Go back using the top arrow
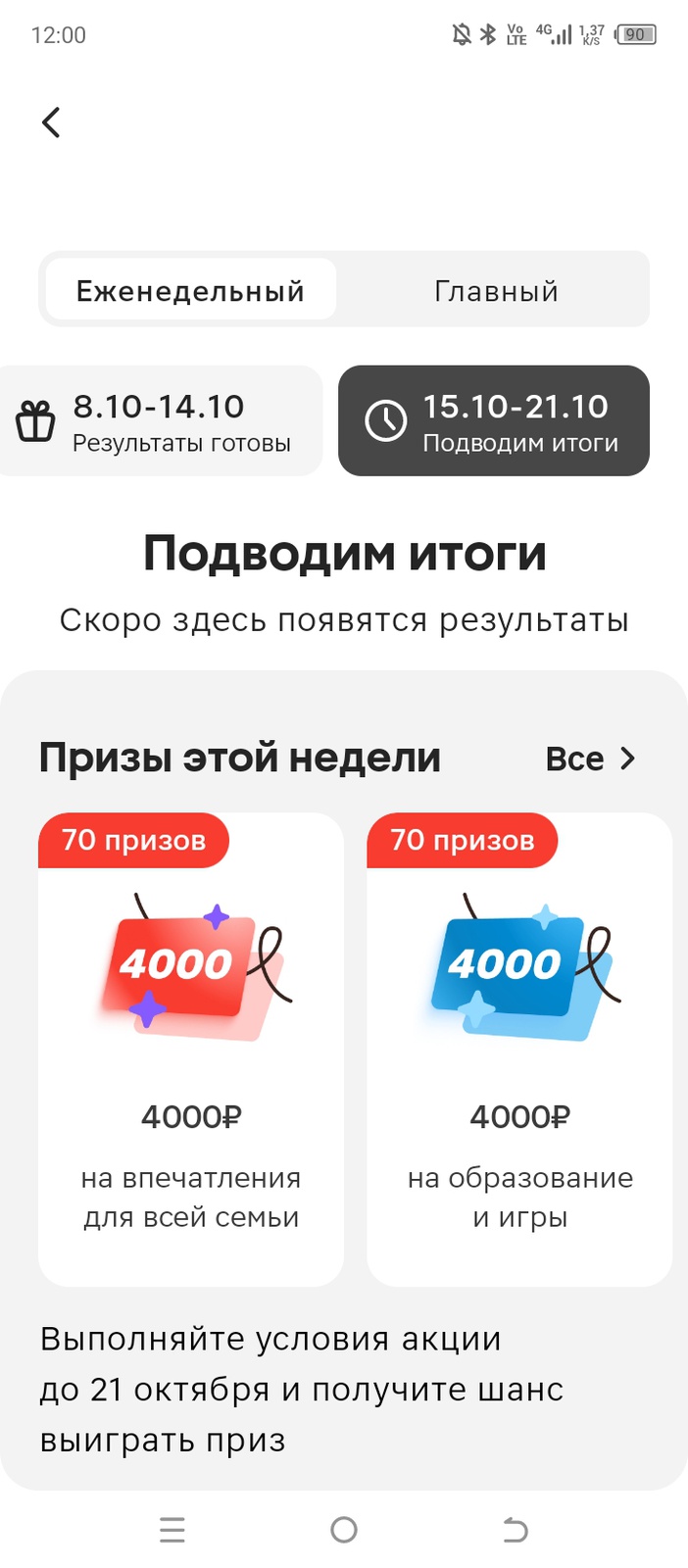The height and width of the screenshot is (1568, 688). (51, 122)
